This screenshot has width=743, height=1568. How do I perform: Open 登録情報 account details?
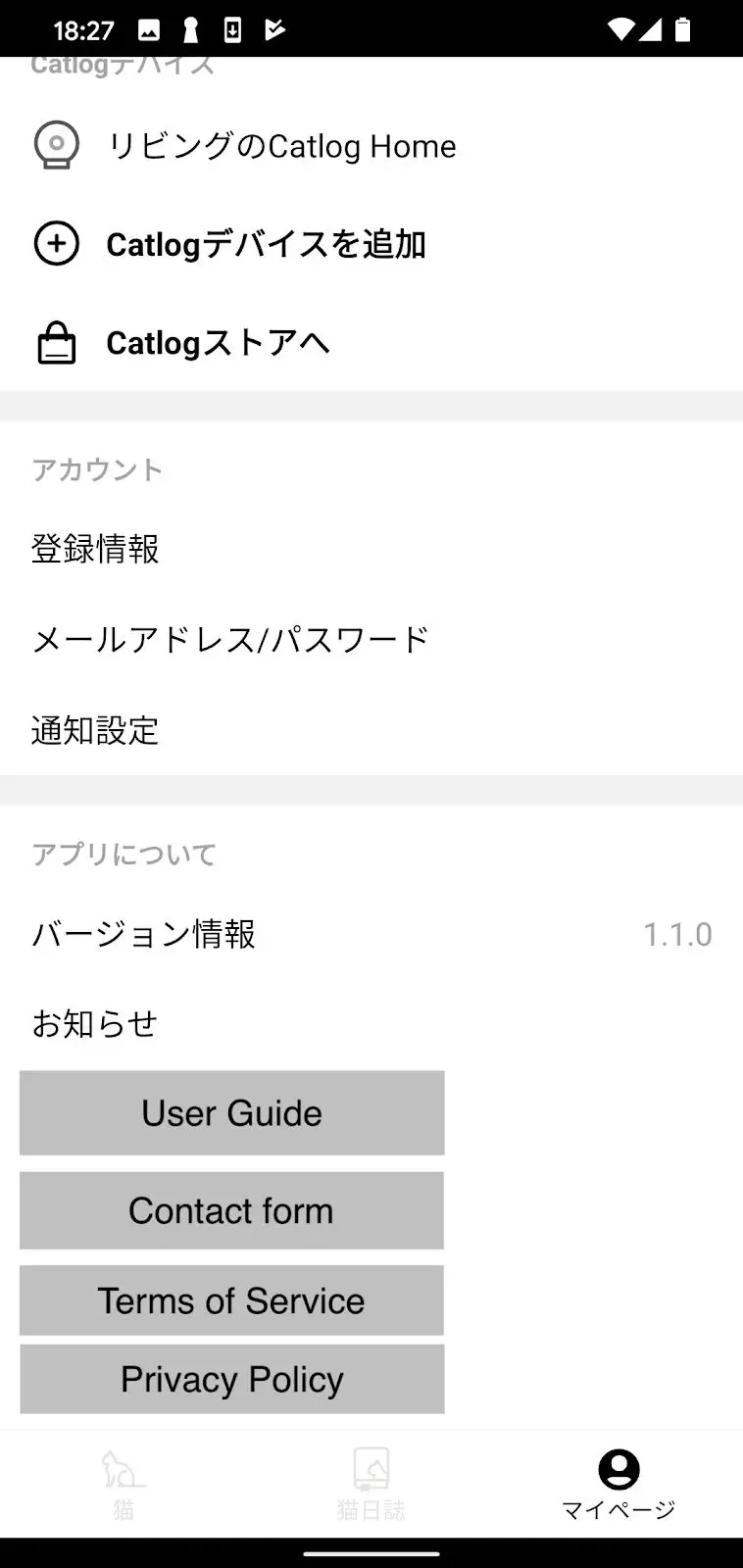pyautogui.click(x=95, y=549)
